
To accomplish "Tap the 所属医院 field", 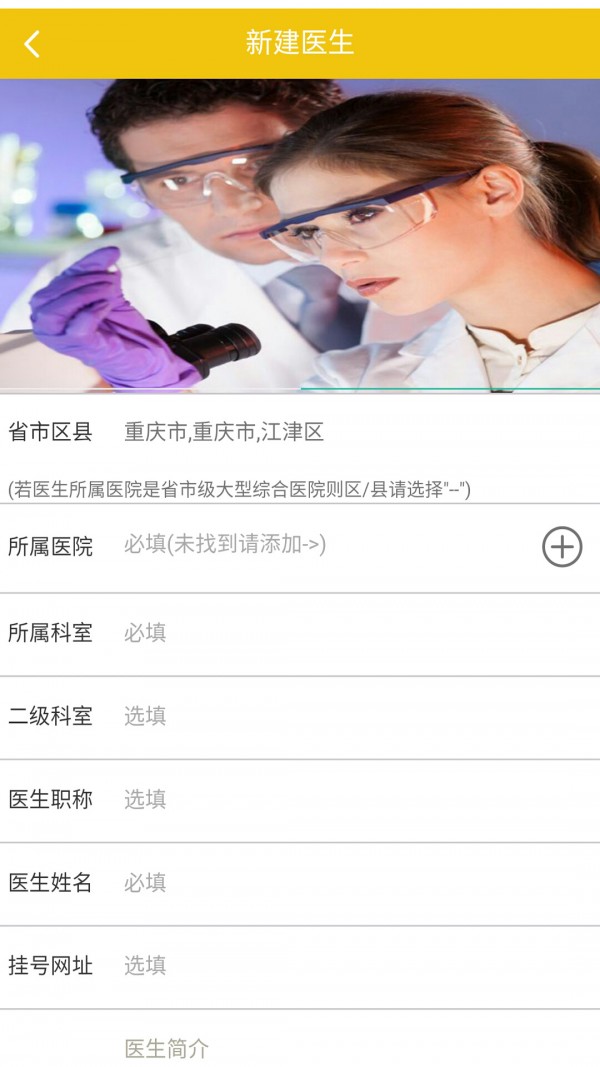I will coord(320,546).
